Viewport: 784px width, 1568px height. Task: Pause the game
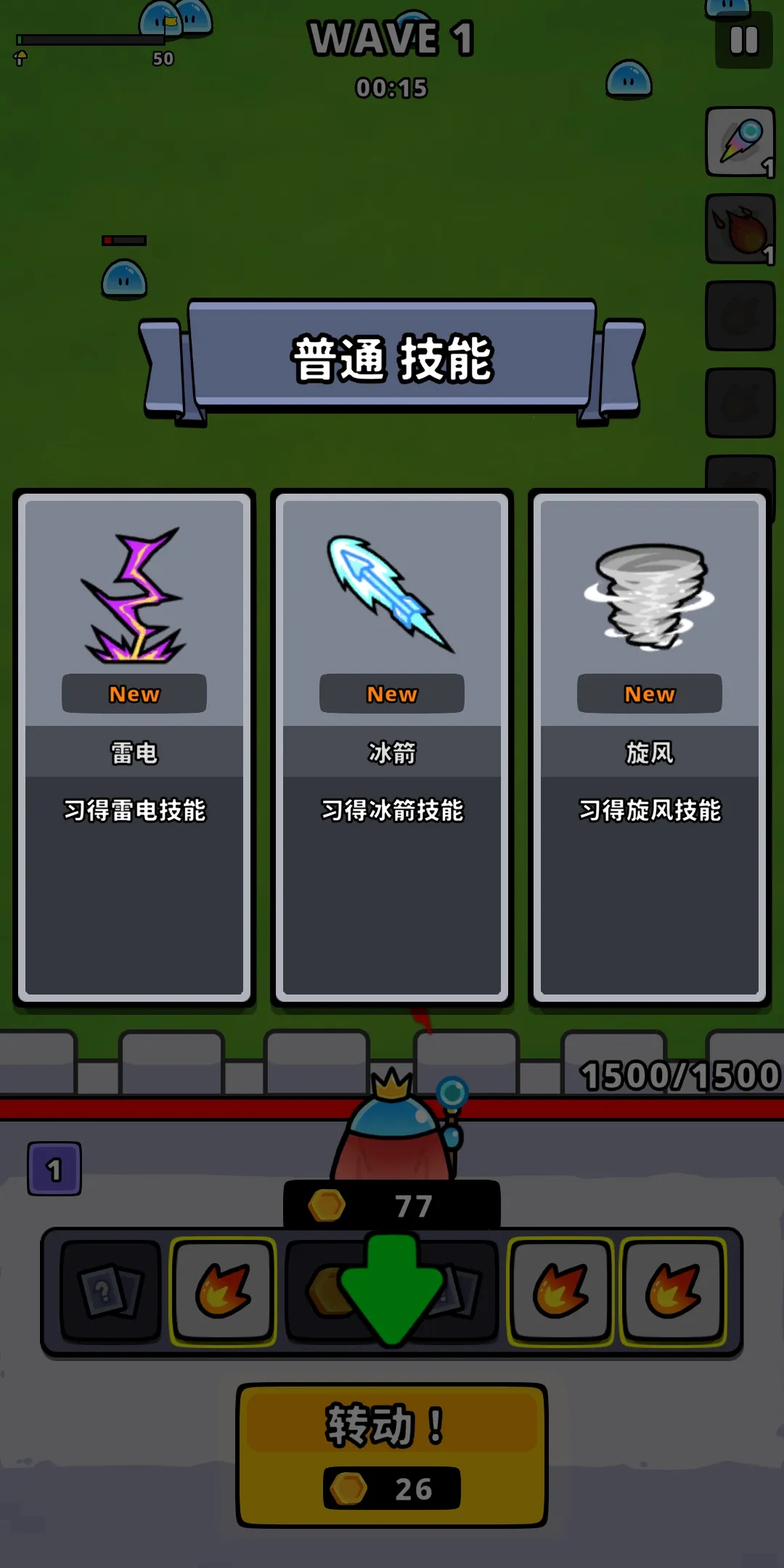pyautogui.click(x=743, y=41)
